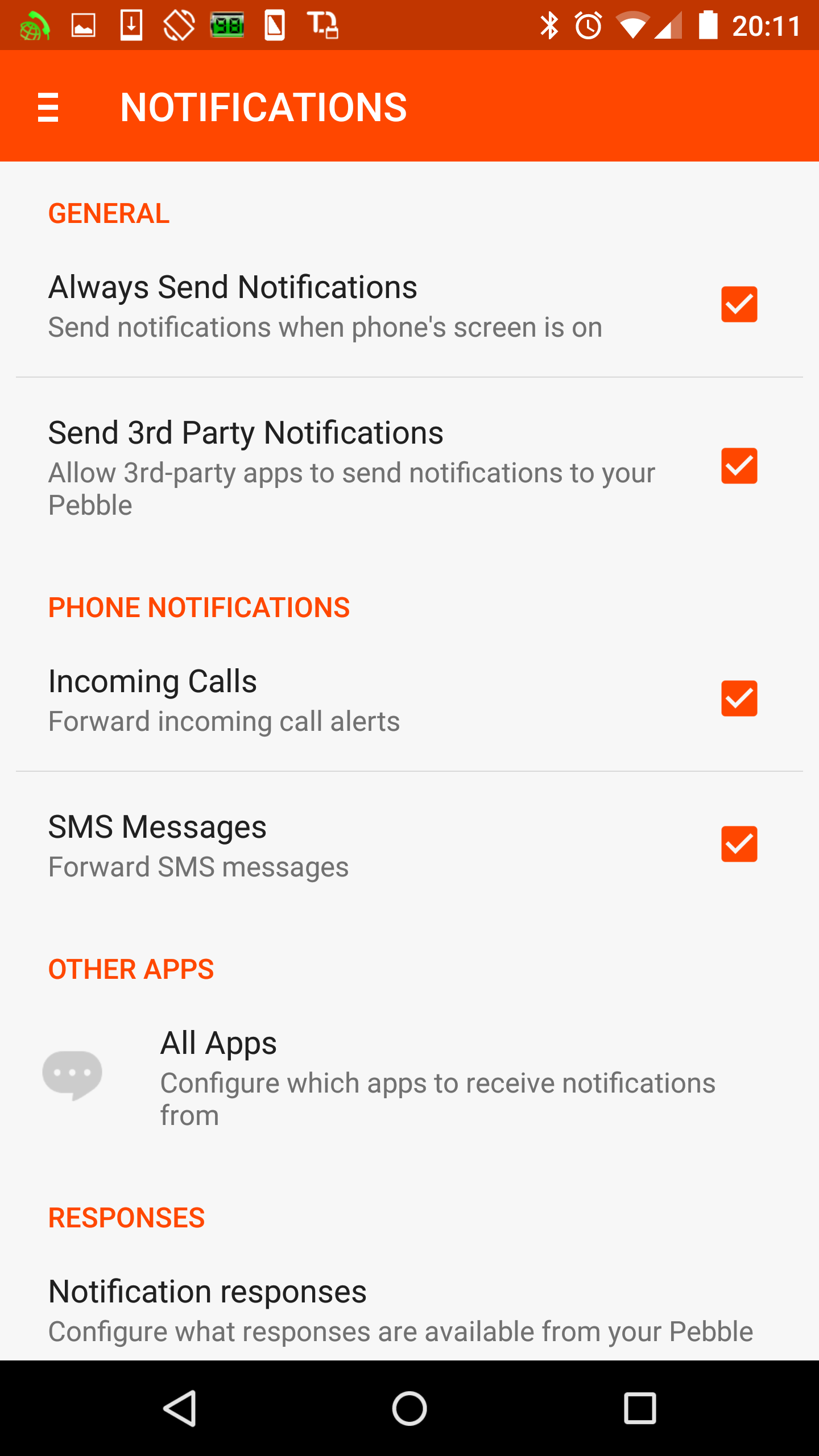
Task: Uncheck the SMS Messages checkbox
Action: [x=739, y=844]
